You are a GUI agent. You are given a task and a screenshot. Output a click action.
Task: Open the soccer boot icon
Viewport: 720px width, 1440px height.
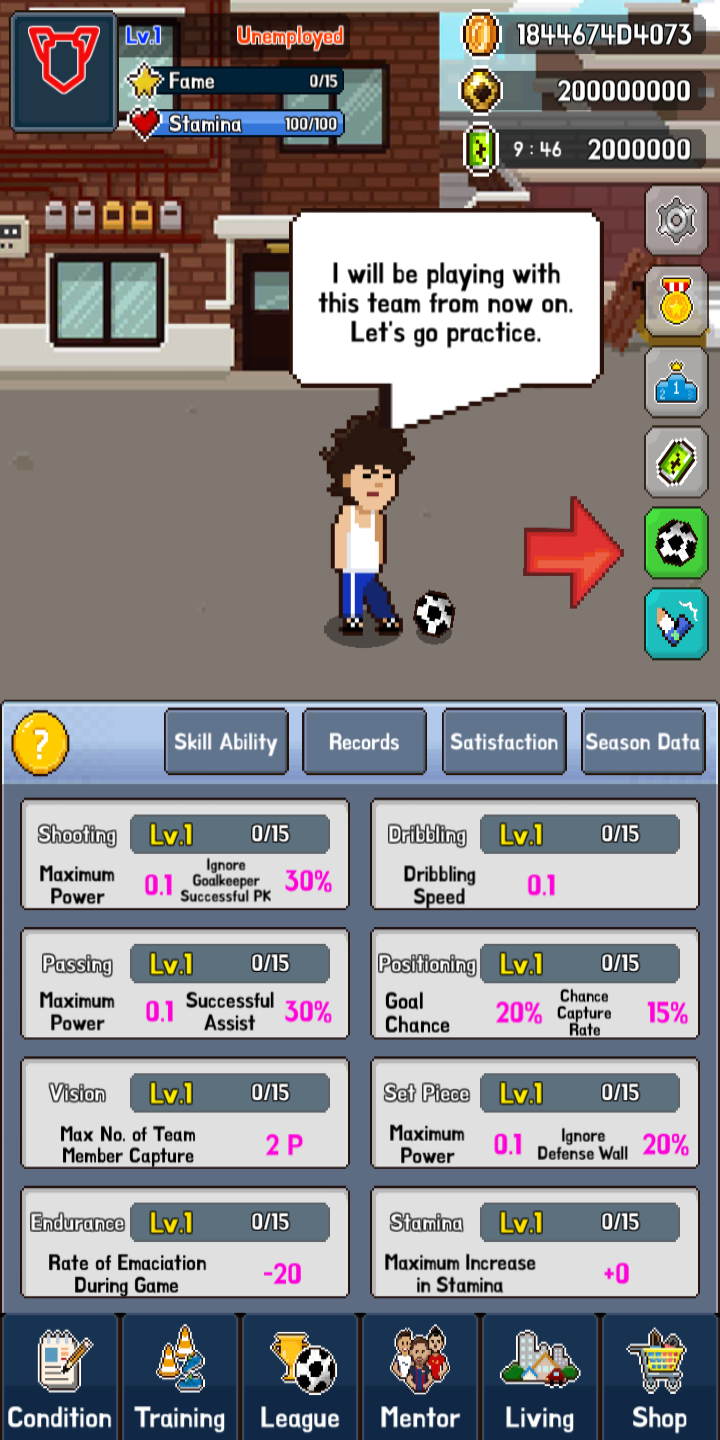tap(676, 623)
